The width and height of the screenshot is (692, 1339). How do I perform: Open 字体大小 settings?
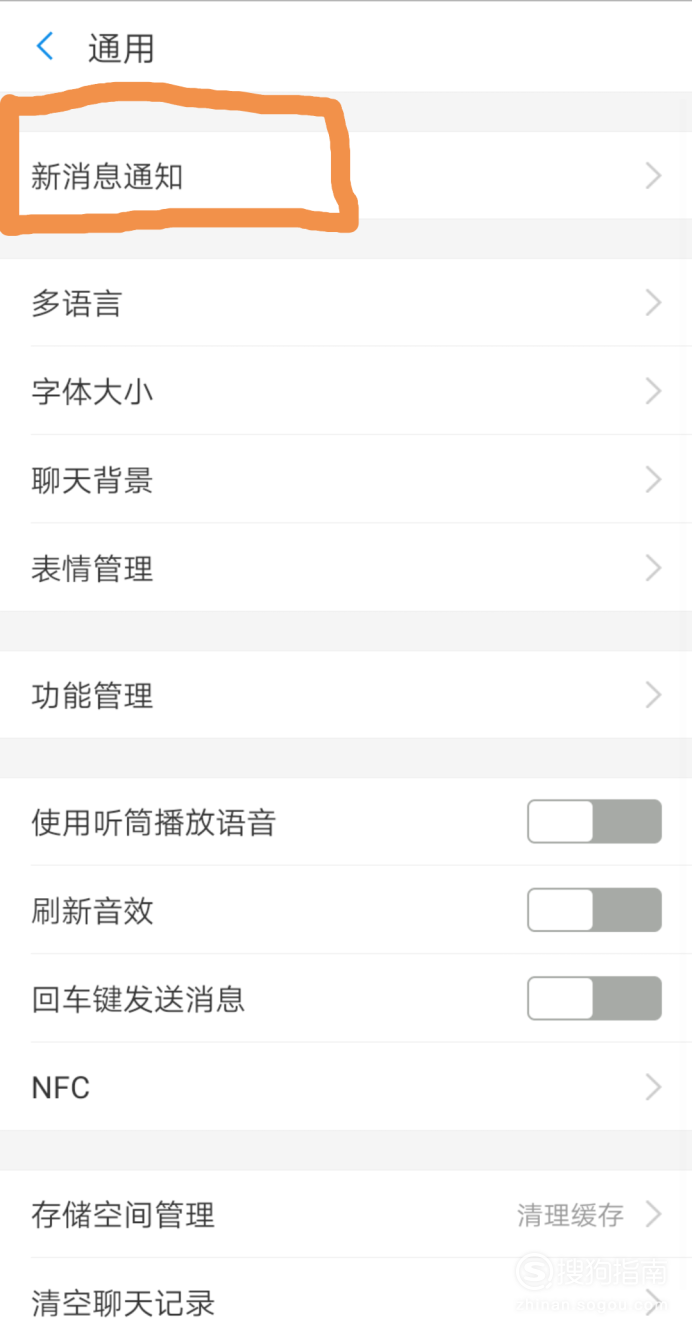346,391
